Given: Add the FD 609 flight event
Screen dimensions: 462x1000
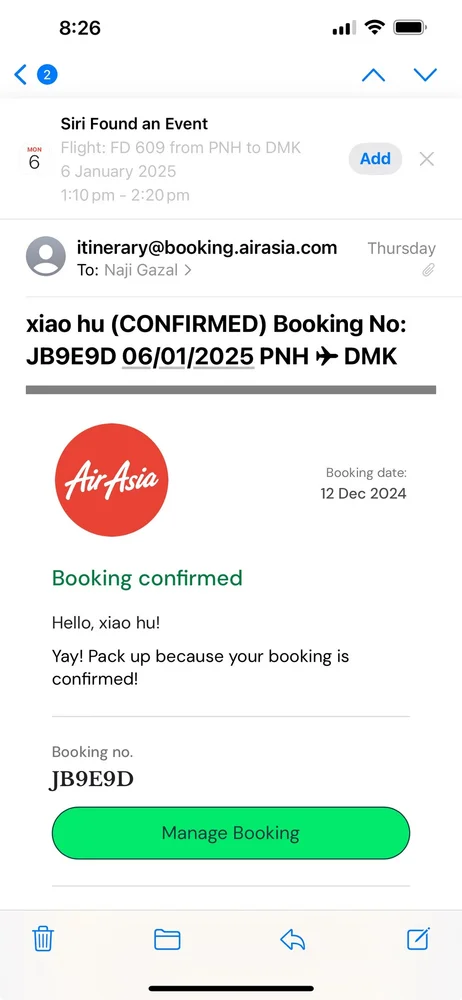Looking at the screenshot, I should (375, 158).
